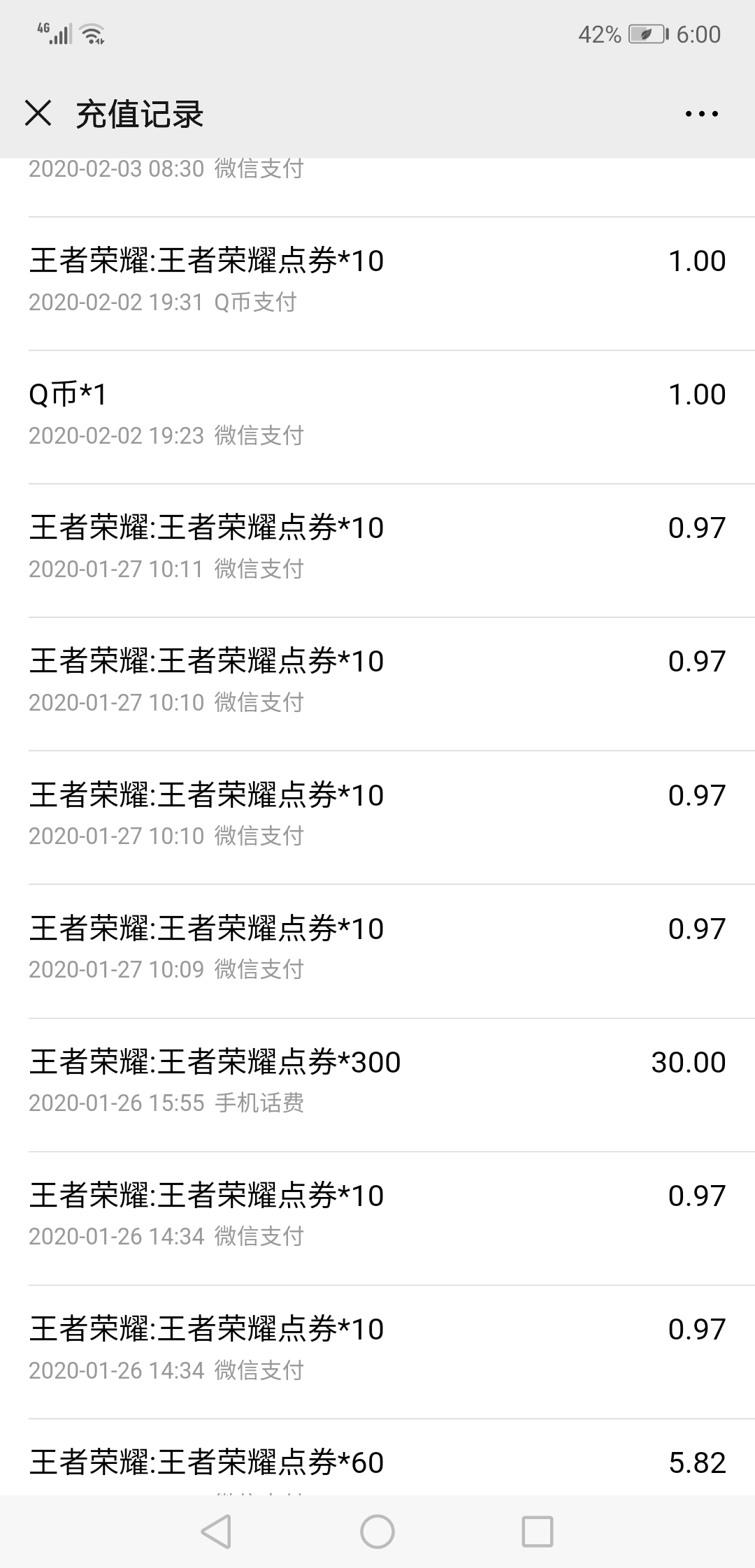Open the 2020-01-27 10:09 recharge record
This screenshot has width=755, height=1568.
pyautogui.click(x=377, y=951)
